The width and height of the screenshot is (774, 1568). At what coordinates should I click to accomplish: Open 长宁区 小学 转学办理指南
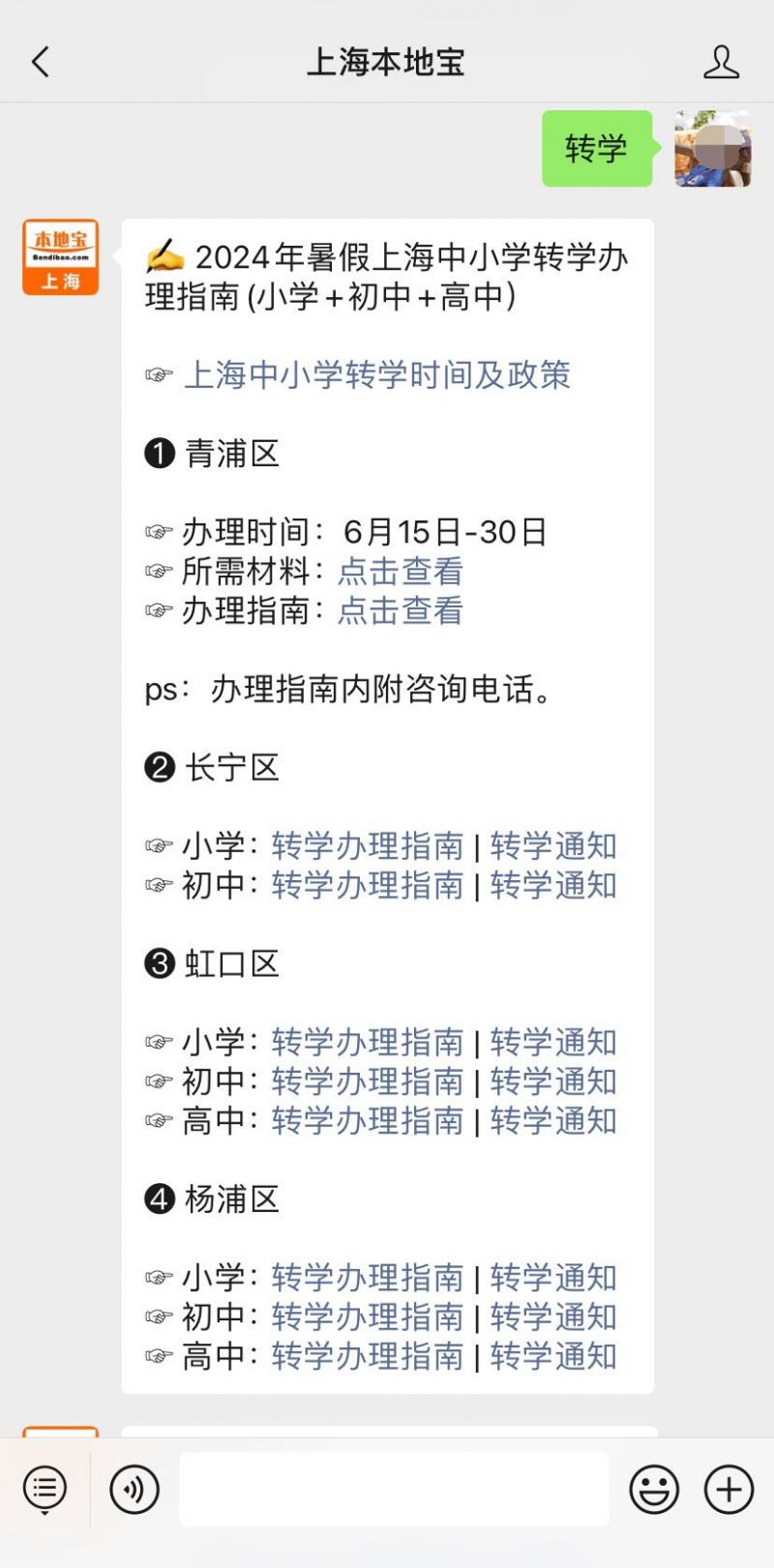point(368,846)
